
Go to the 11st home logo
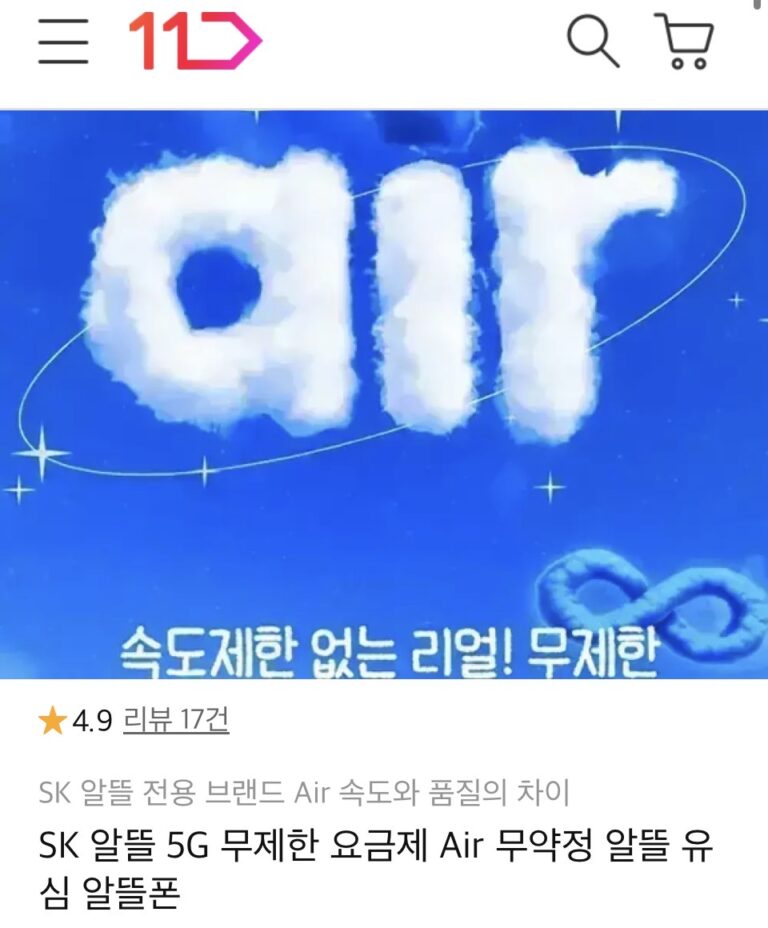194,42
